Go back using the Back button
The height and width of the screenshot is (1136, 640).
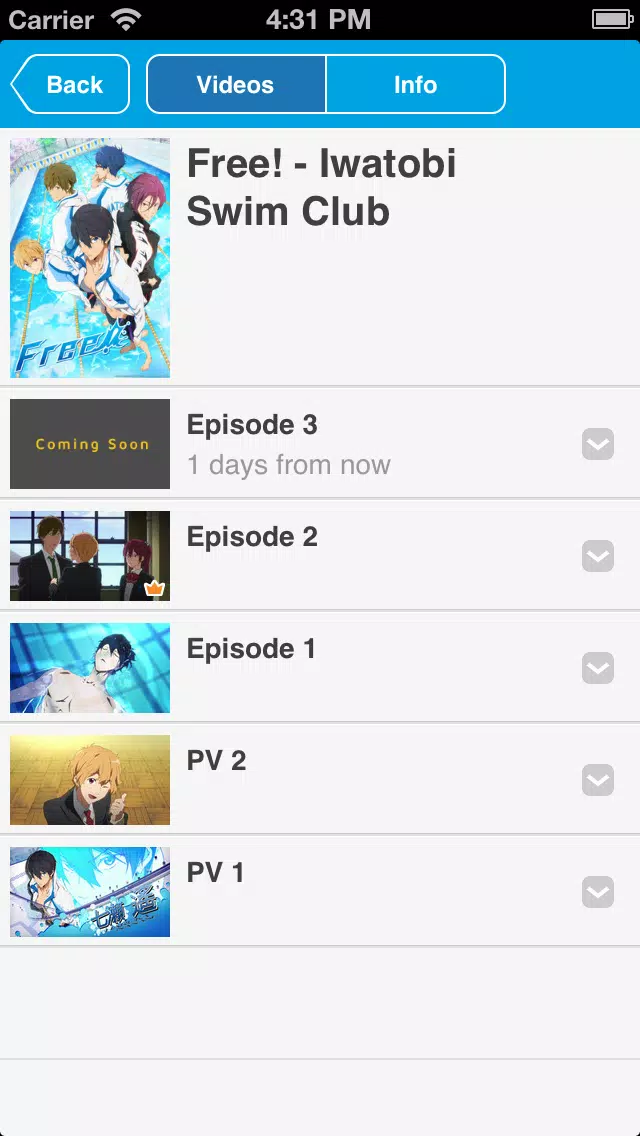pyautogui.click(x=72, y=85)
